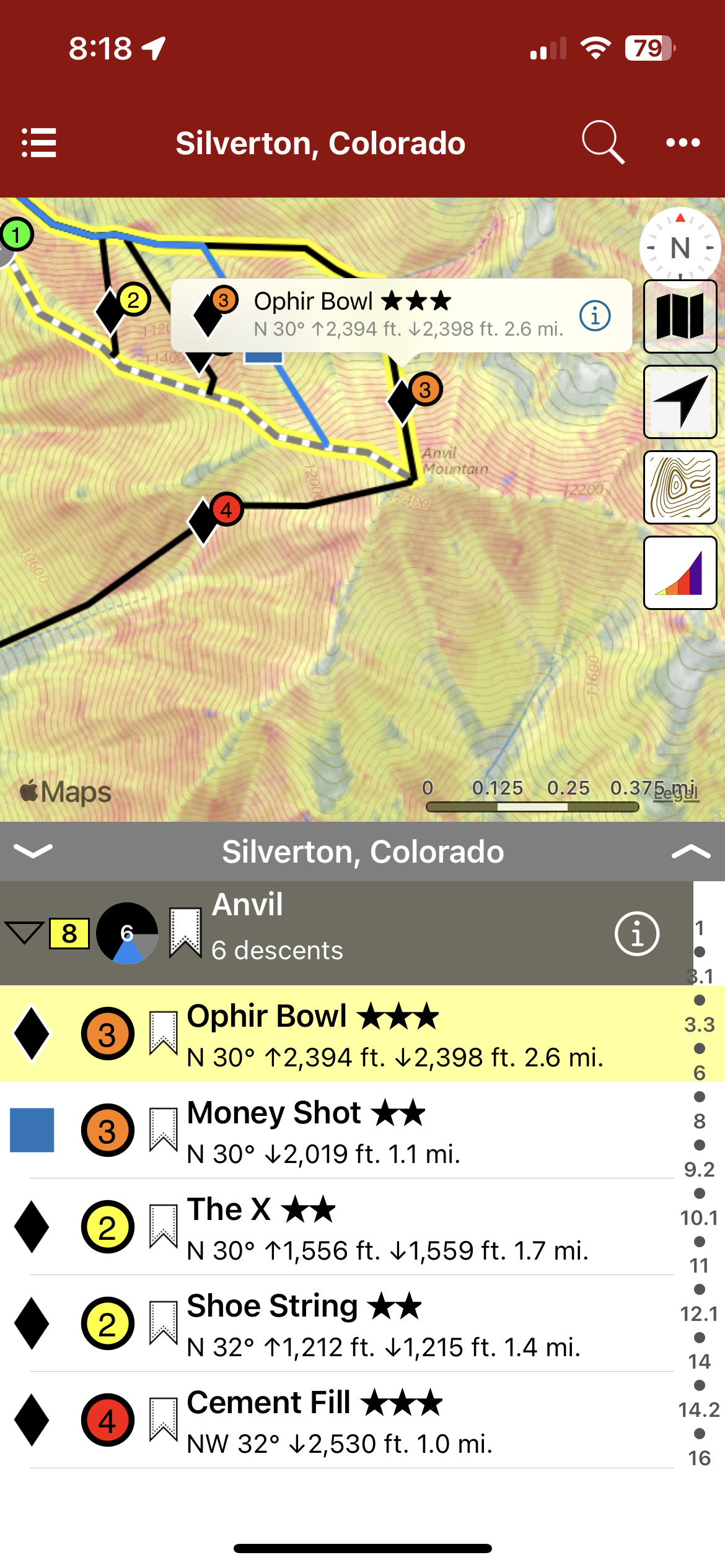Open the map layers button
This screenshot has width=725, height=1568.
tap(680, 316)
